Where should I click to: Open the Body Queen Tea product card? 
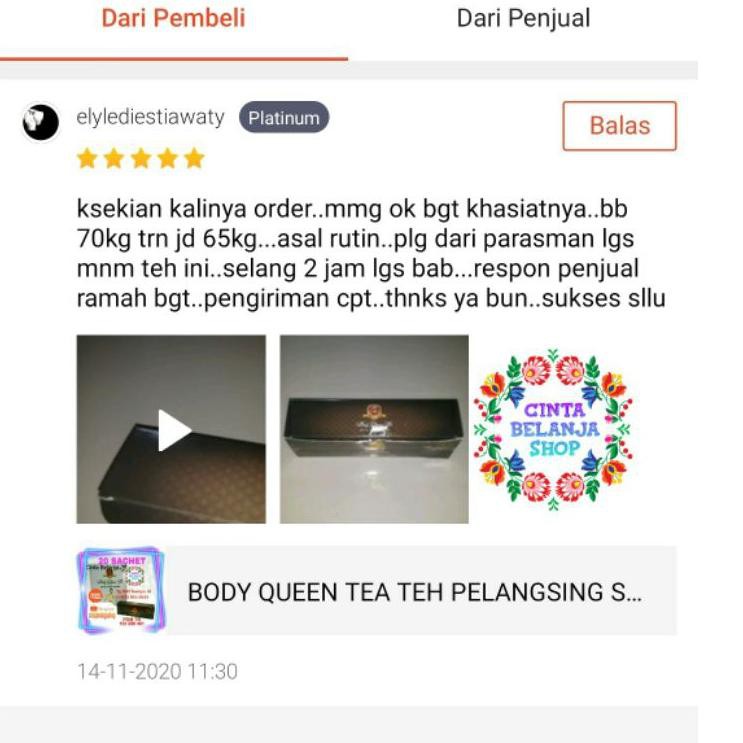click(377, 590)
